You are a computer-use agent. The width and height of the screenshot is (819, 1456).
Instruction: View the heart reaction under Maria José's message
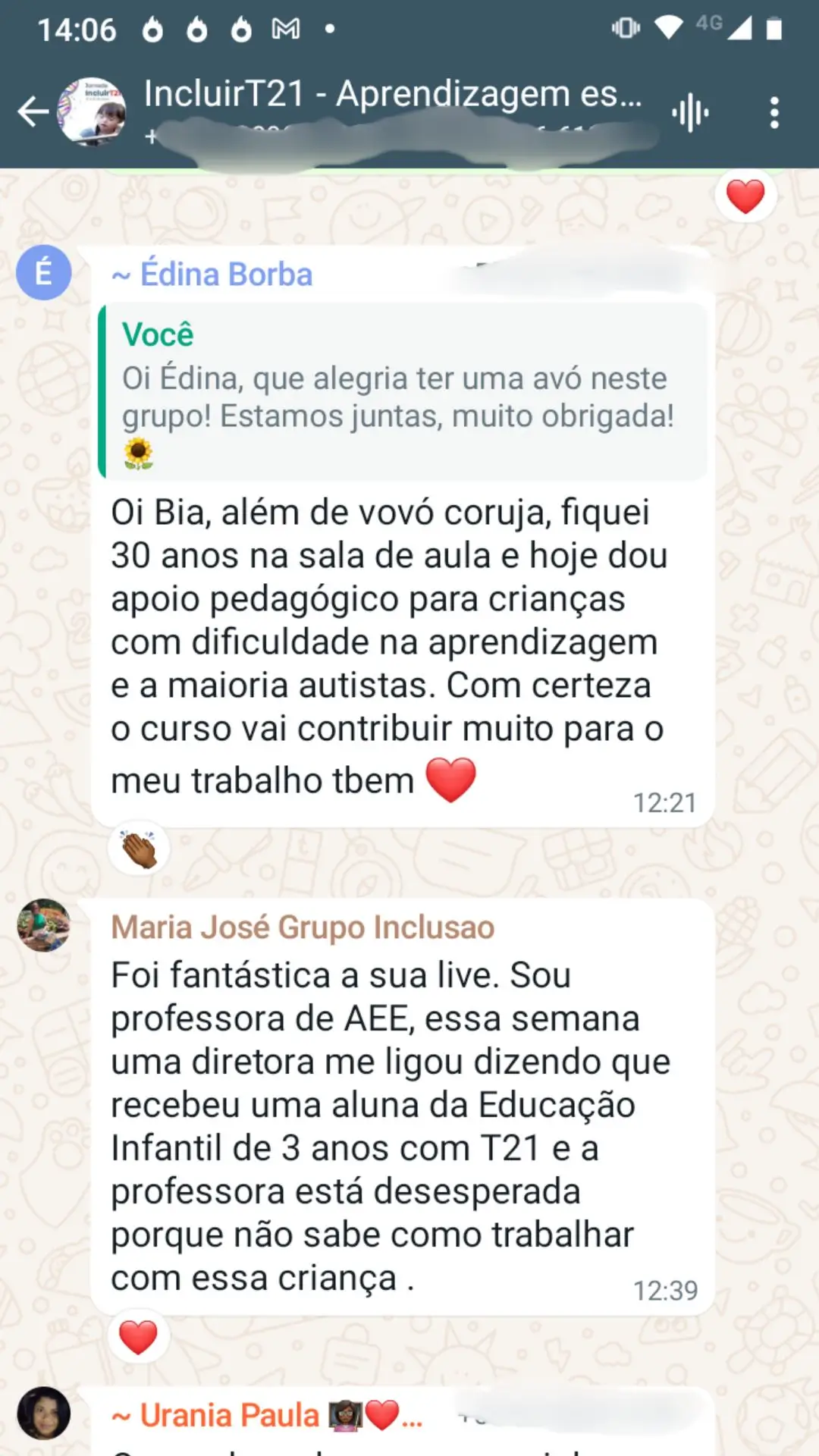[x=139, y=1336]
